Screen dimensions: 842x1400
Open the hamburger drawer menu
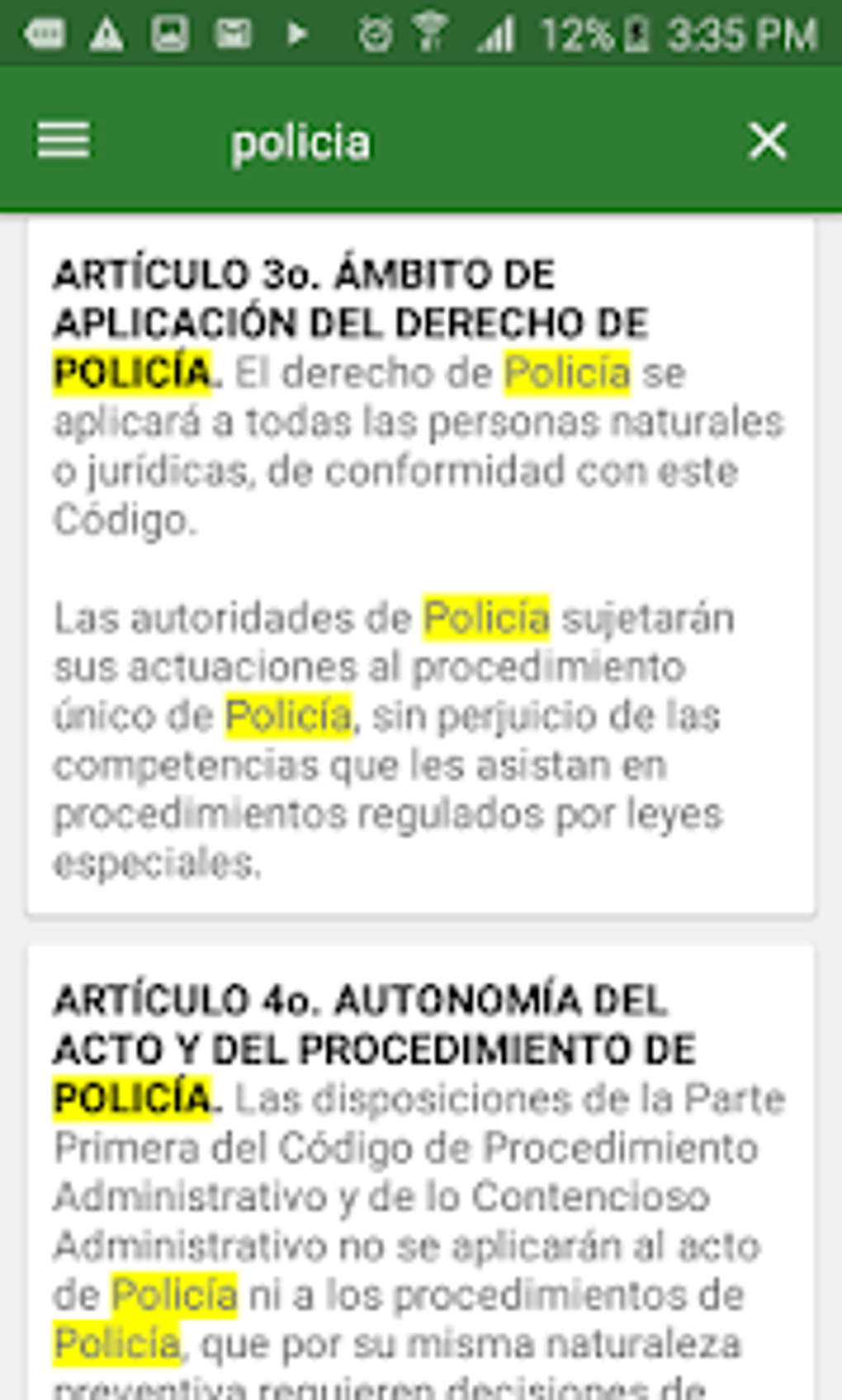click(64, 140)
